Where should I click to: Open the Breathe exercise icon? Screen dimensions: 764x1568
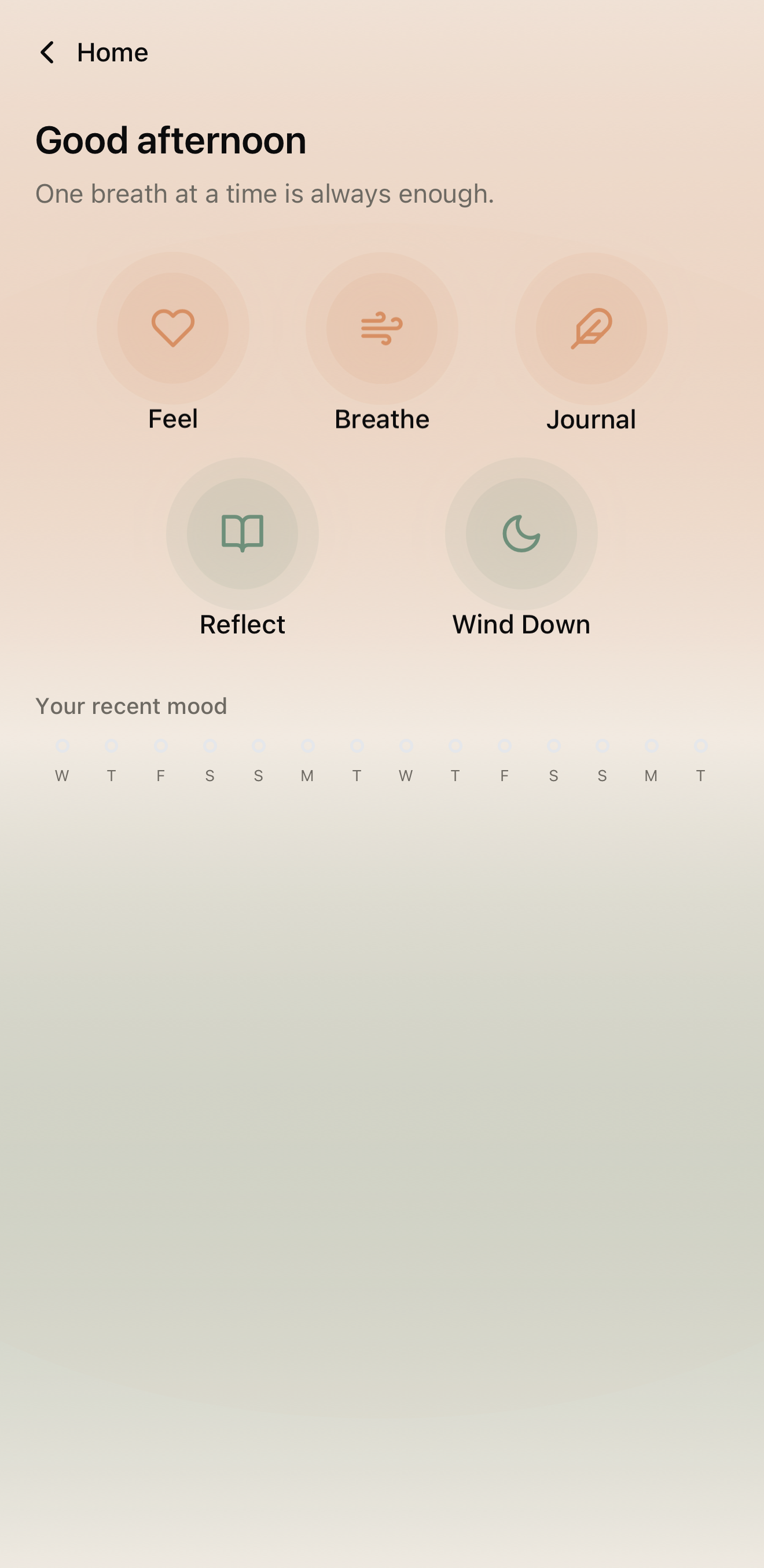tap(381, 328)
